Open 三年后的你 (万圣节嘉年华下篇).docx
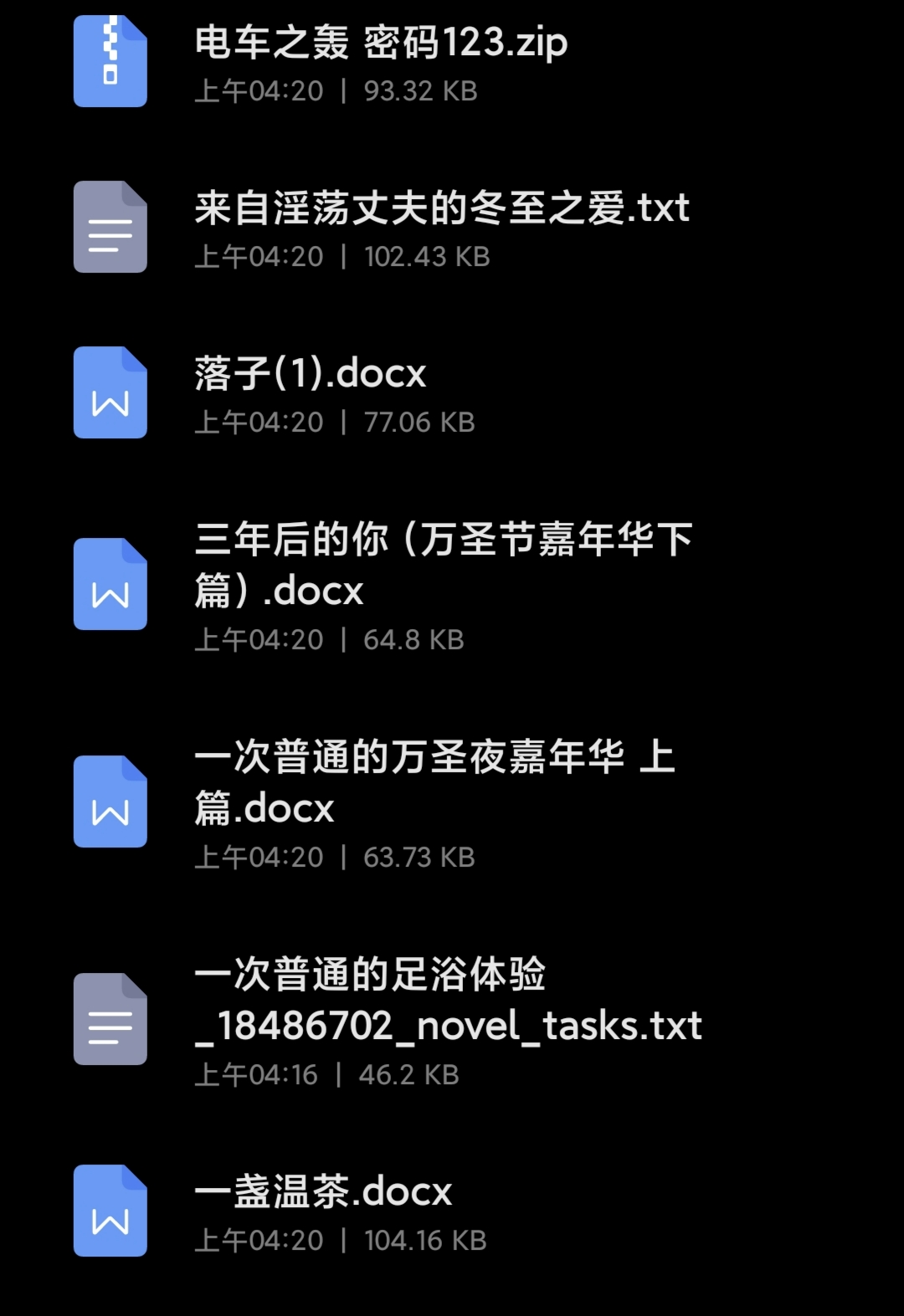 (444, 584)
